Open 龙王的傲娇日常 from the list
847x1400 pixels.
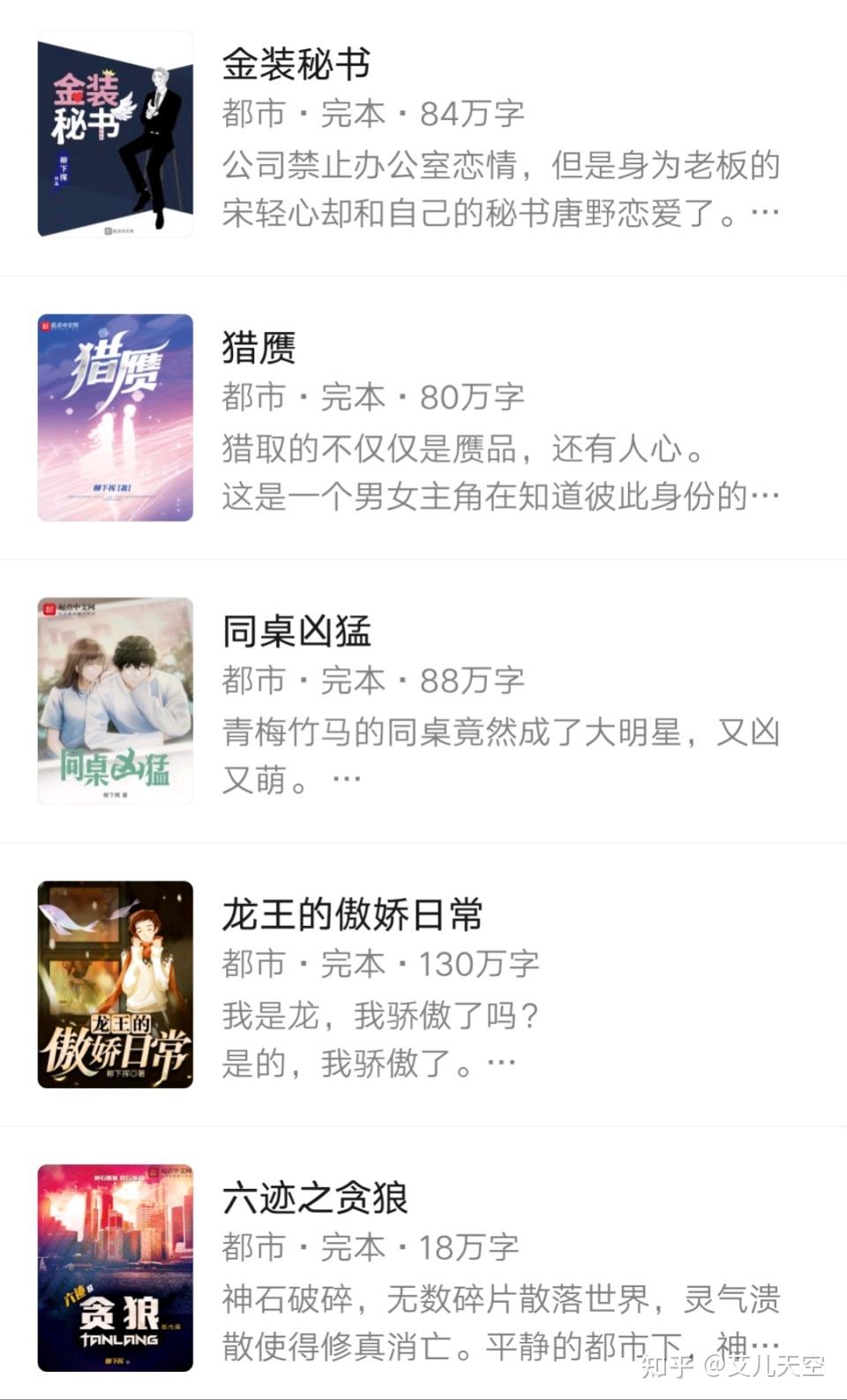pyautogui.click(x=352, y=915)
